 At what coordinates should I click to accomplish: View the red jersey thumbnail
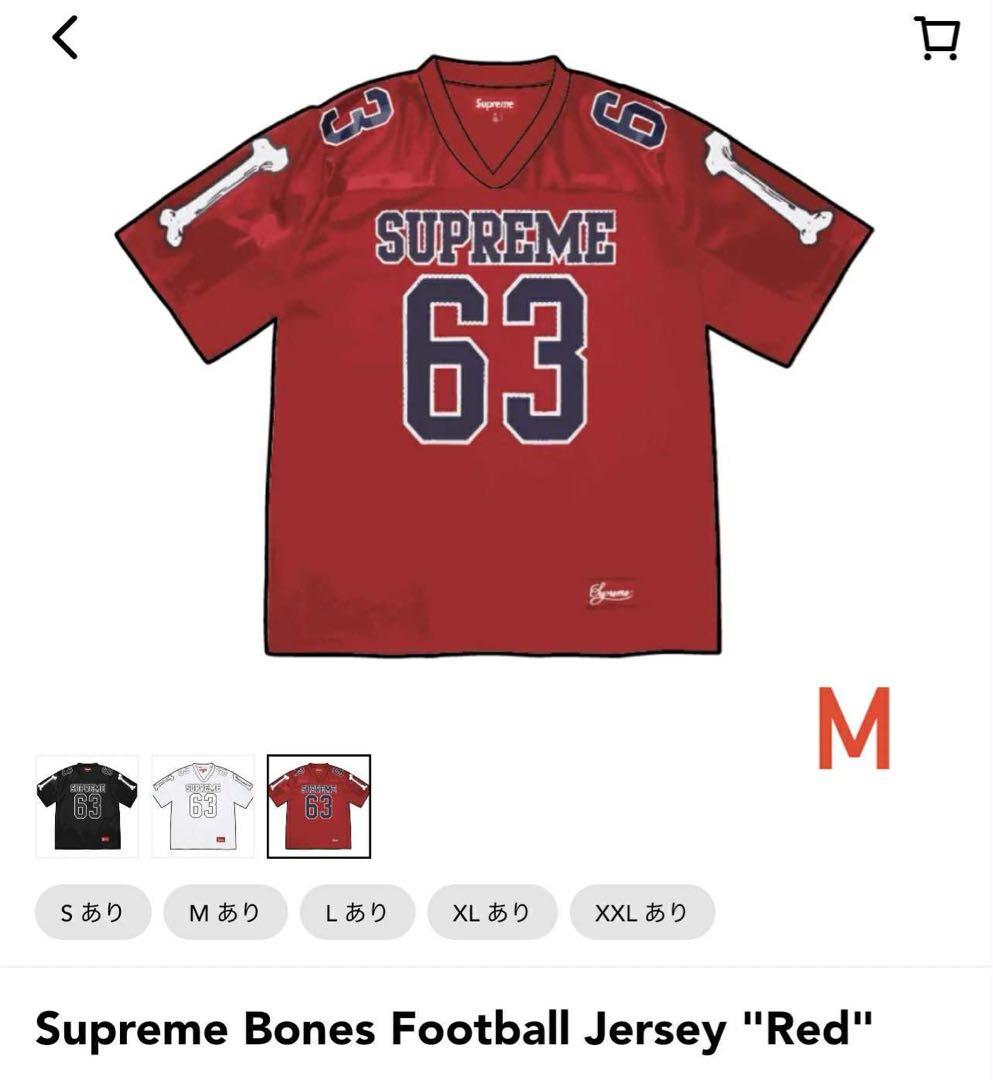(319, 806)
